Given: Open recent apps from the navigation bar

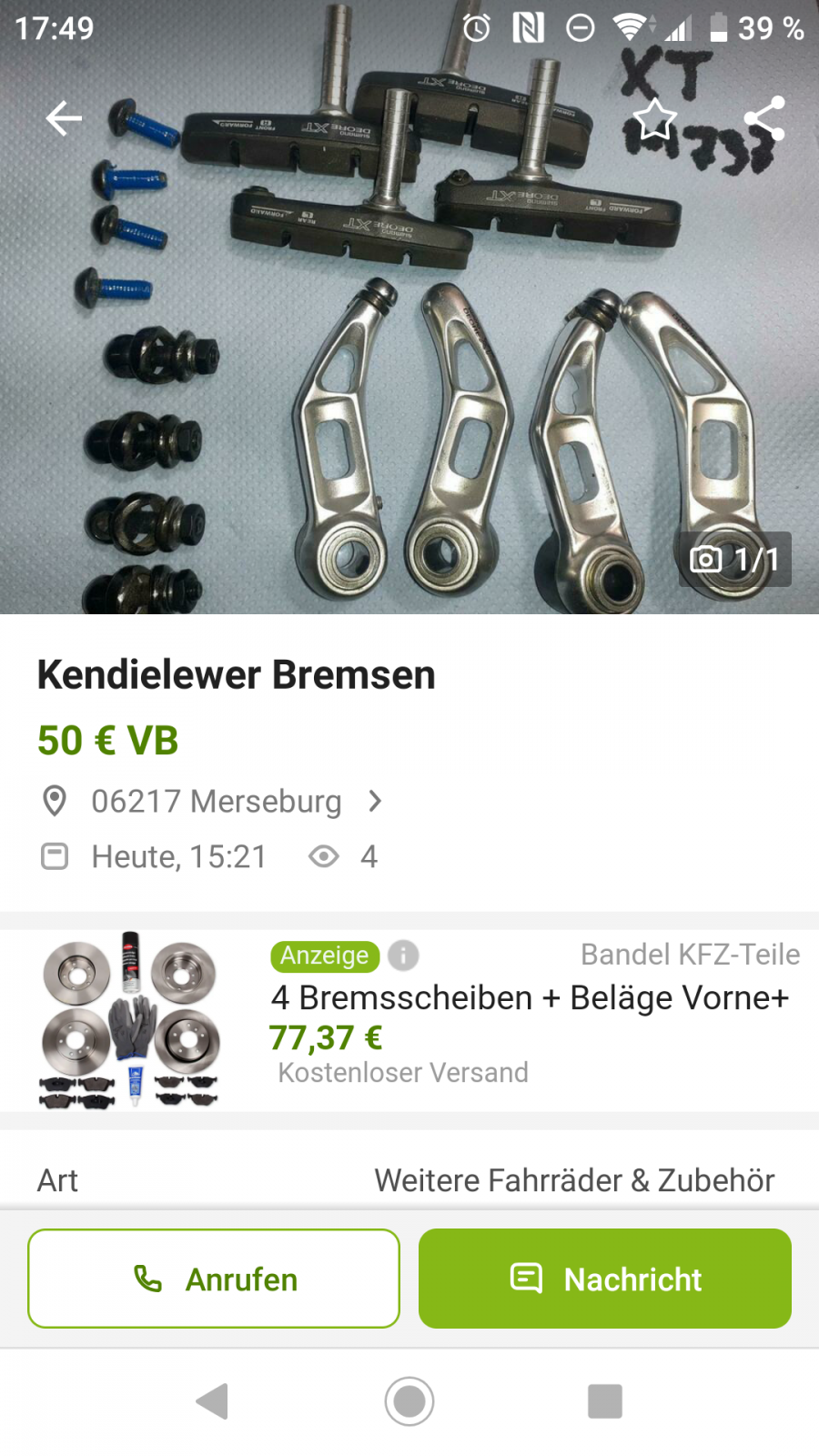Looking at the screenshot, I should click(605, 1401).
